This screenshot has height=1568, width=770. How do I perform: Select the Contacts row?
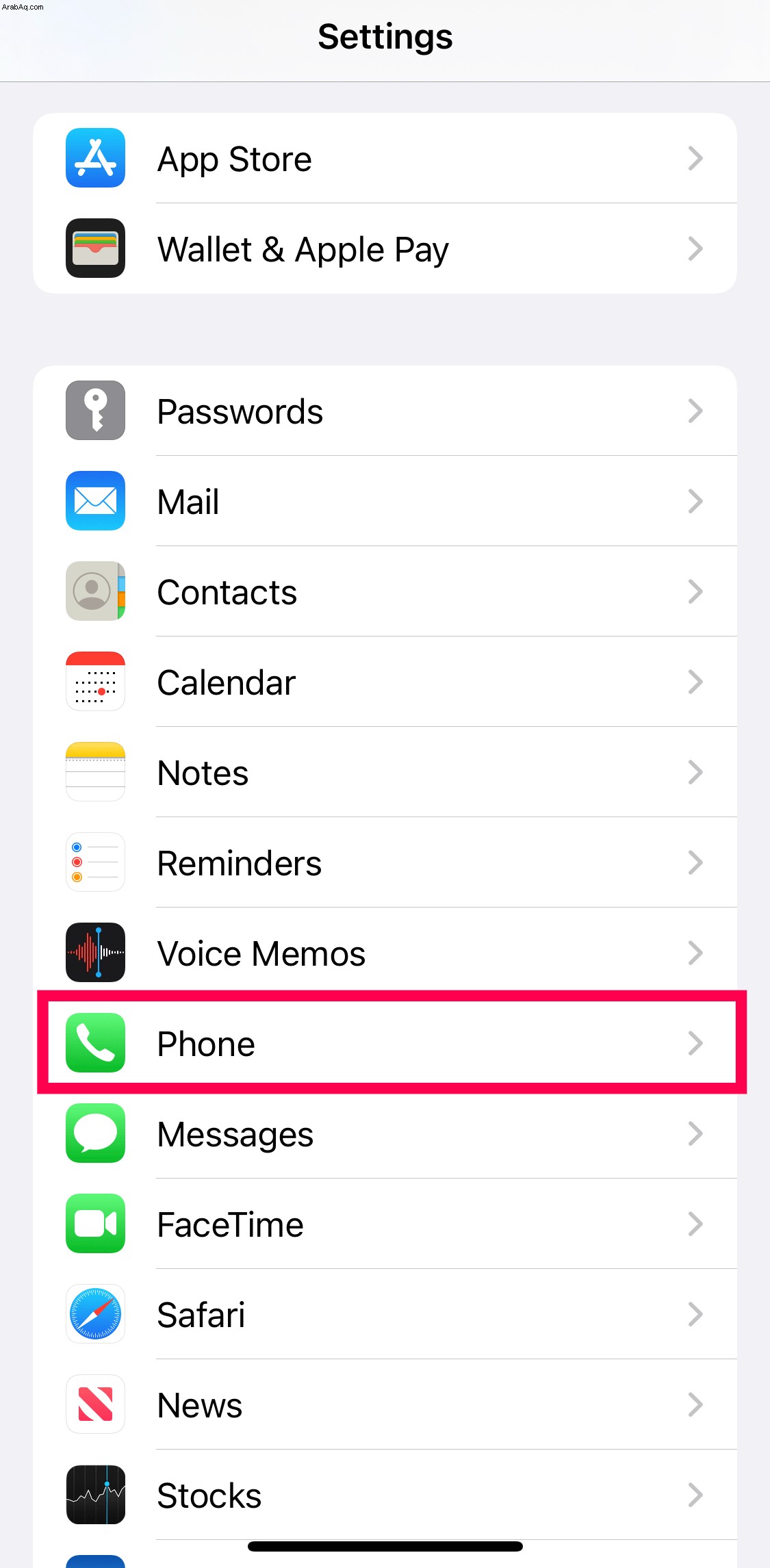pos(385,591)
